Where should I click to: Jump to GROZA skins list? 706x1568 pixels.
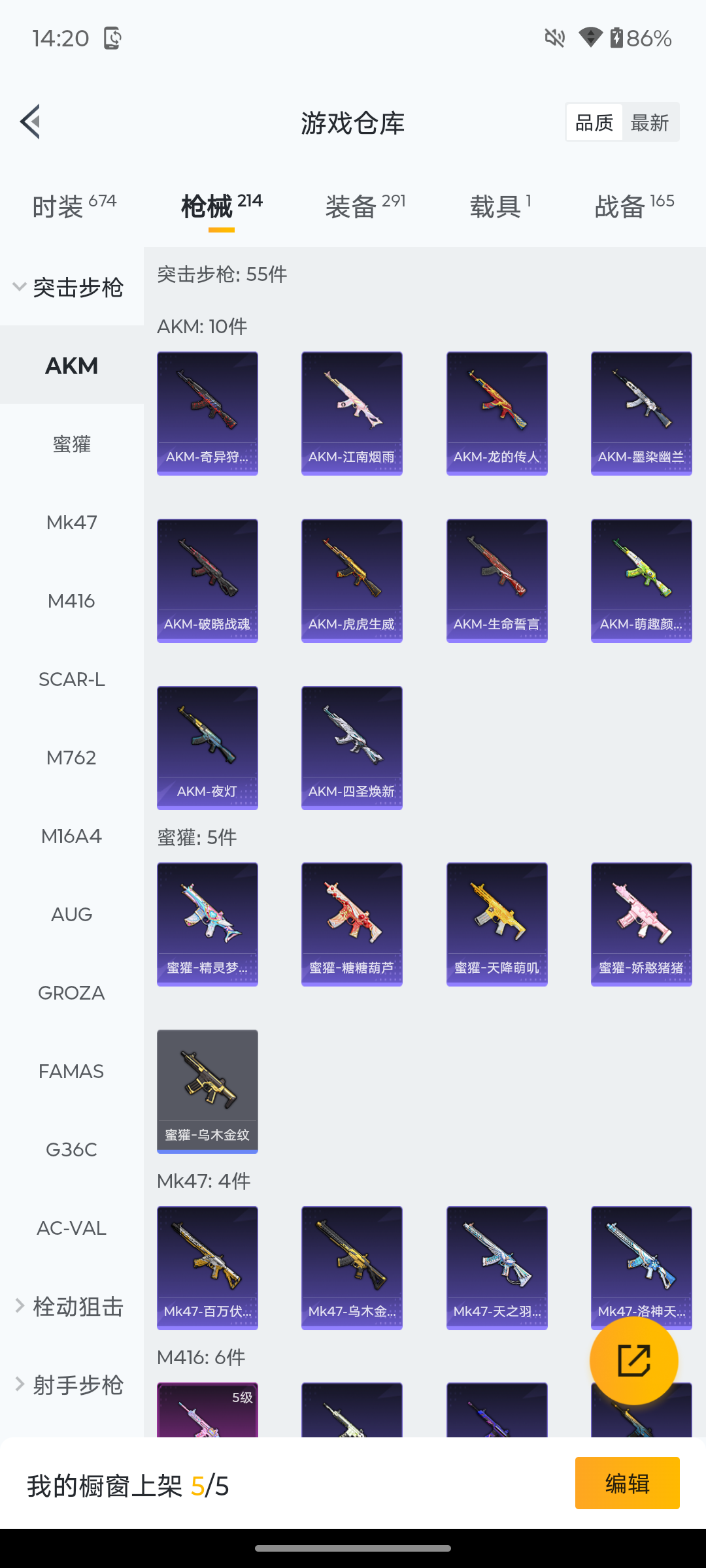[x=71, y=992]
